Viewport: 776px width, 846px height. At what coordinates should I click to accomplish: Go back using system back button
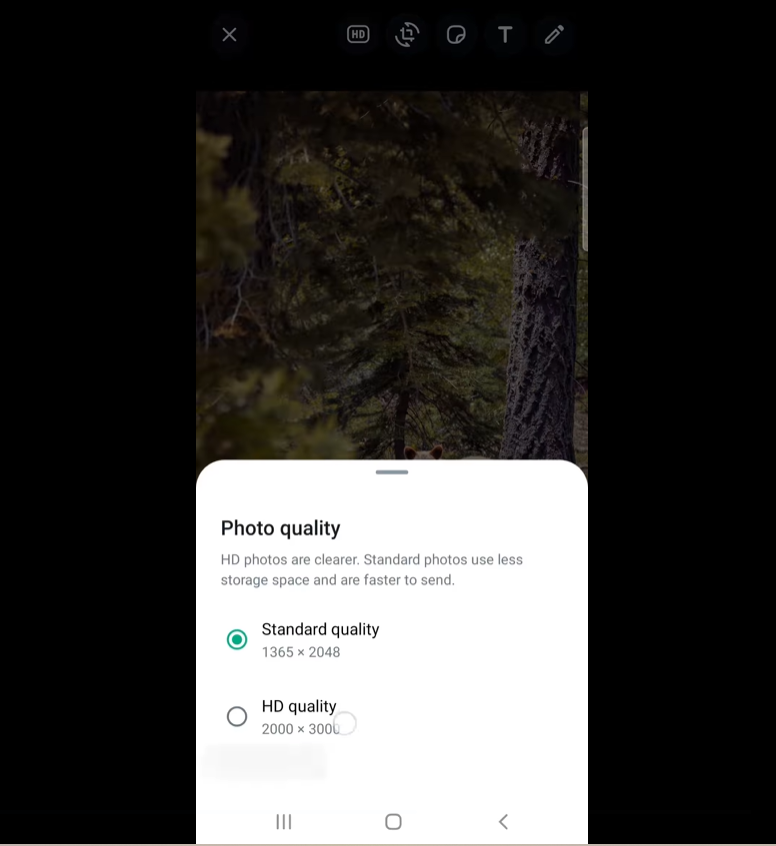[503, 821]
